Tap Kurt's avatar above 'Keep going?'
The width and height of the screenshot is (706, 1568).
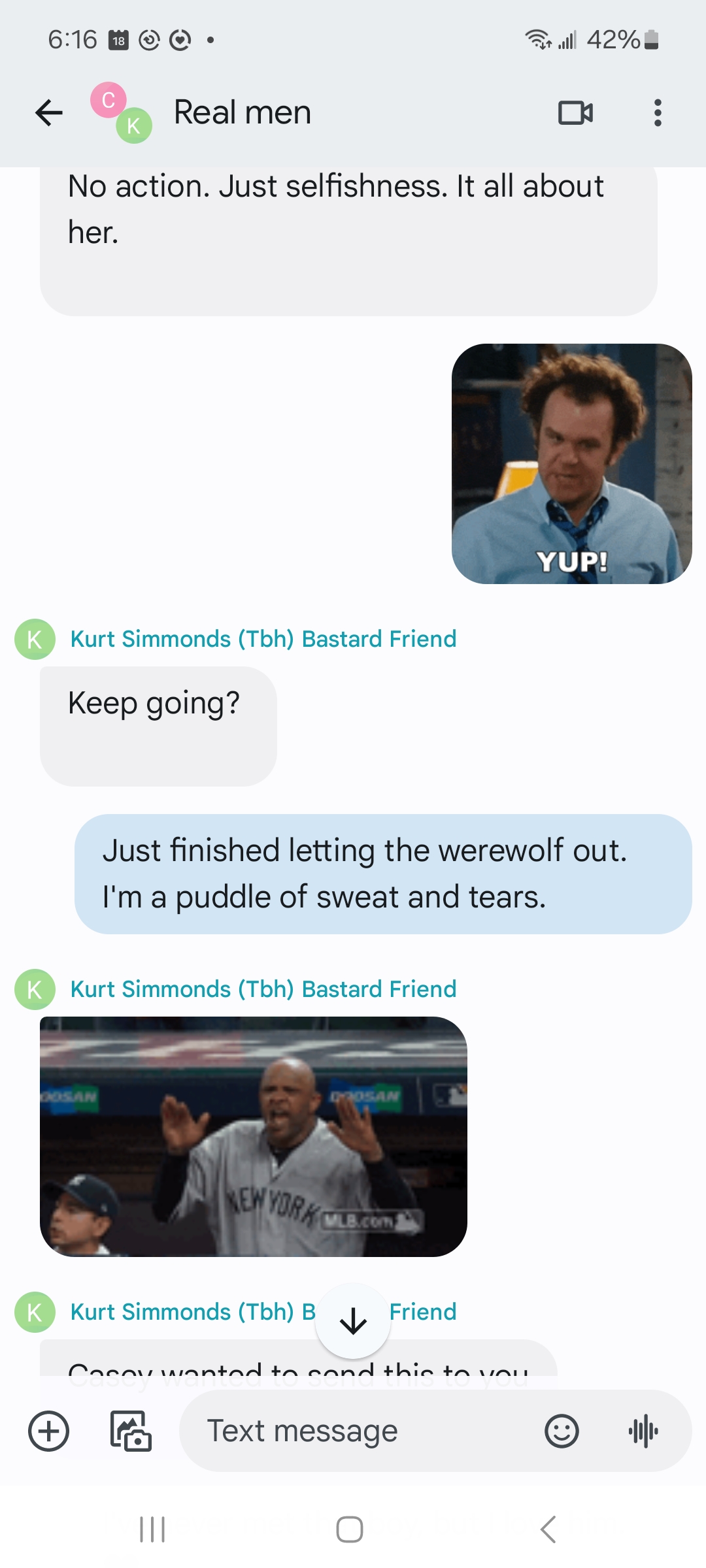click(x=35, y=639)
